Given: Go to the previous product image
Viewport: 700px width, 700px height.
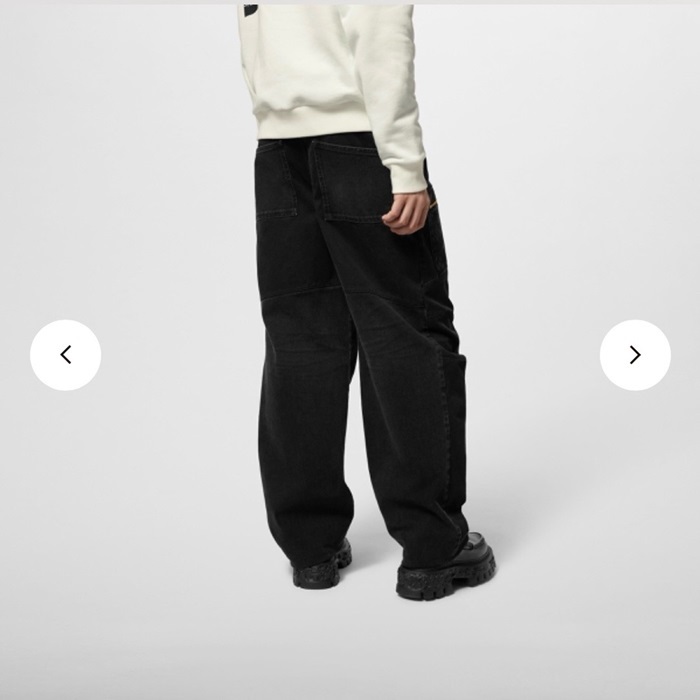Looking at the screenshot, I should click(x=65, y=355).
